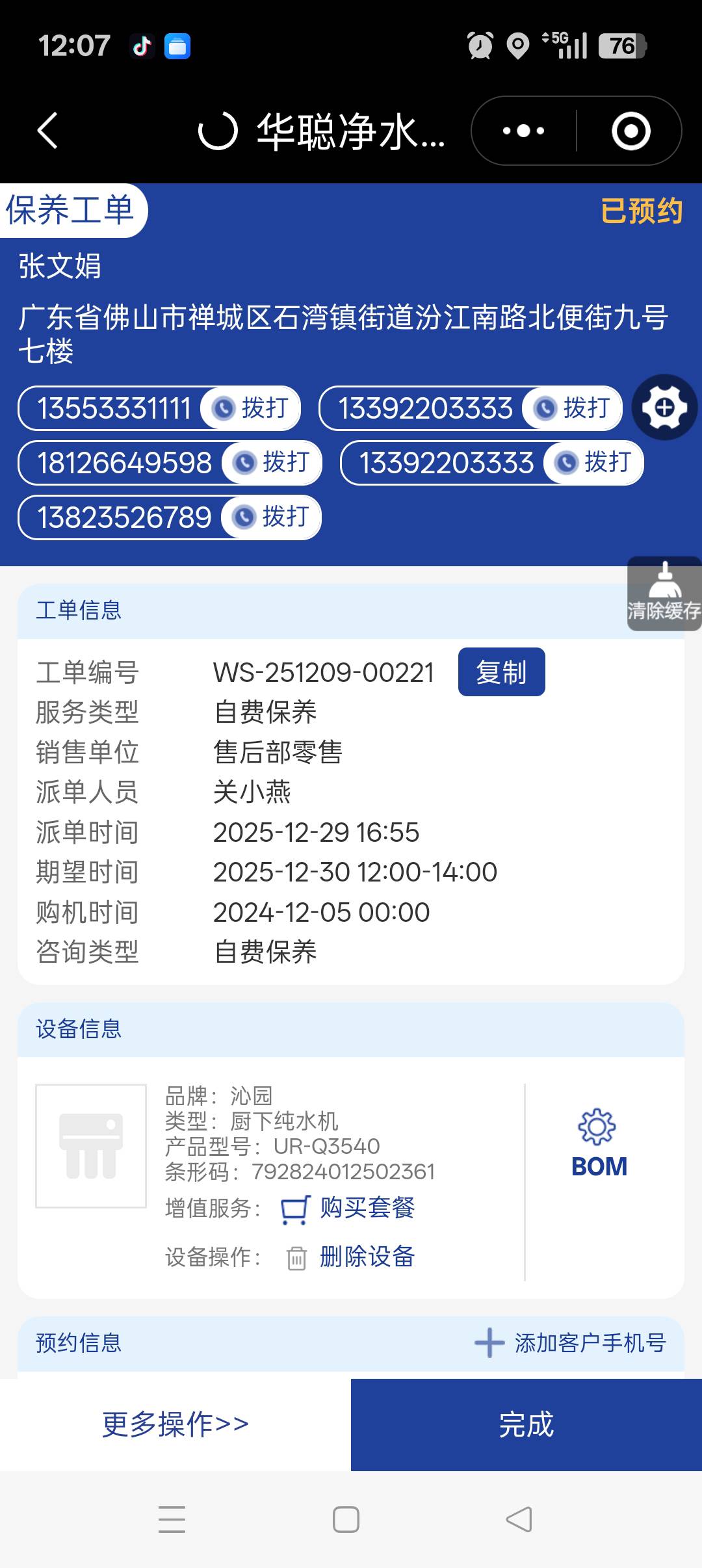Viewport: 702px width, 1568px height.
Task: Mark the work order as 完成
Action: coord(526,1424)
